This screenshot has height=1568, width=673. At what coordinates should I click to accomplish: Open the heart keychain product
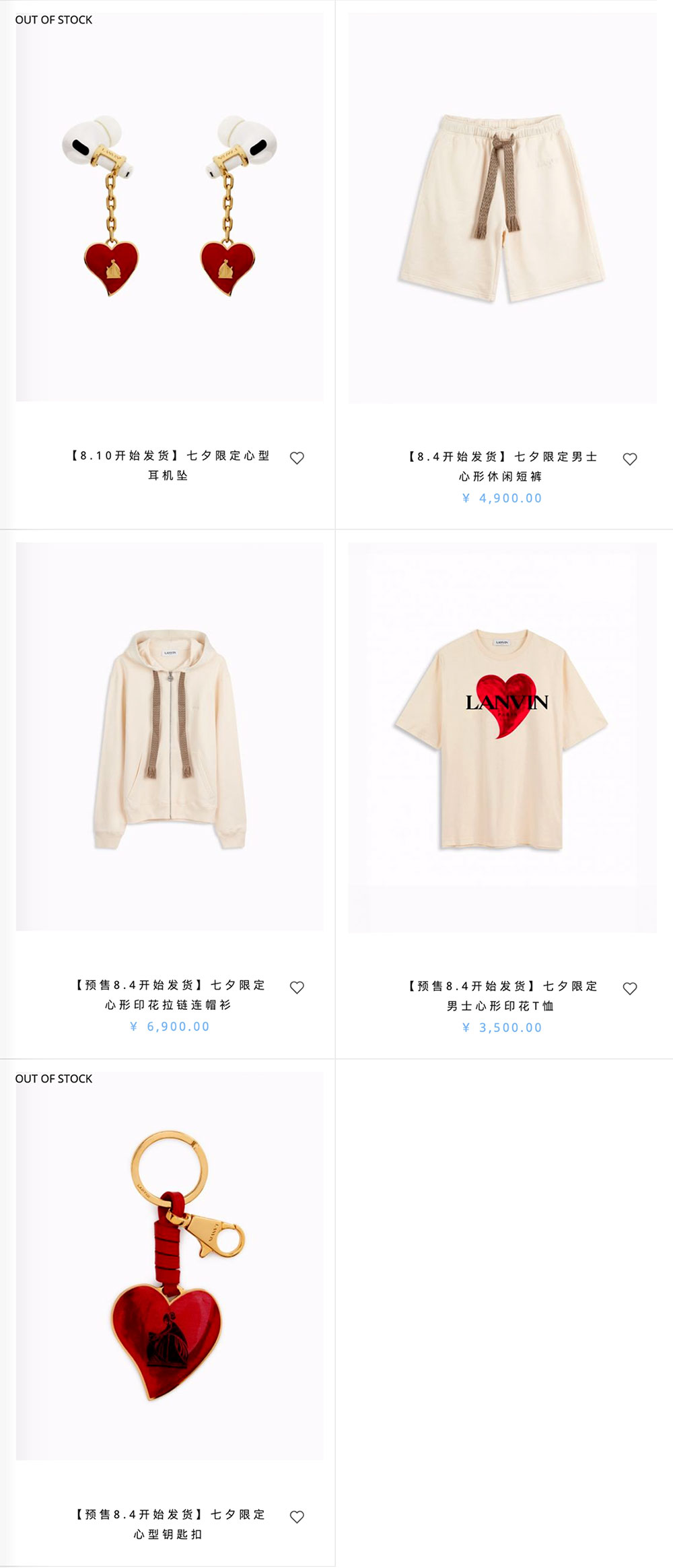click(170, 1266)
